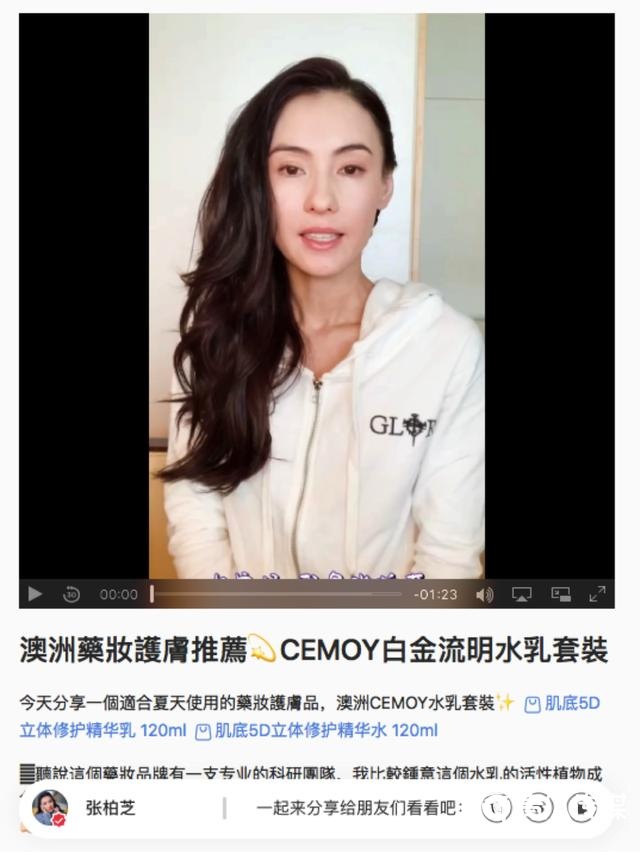This screenshot has height=852, width=640.
Task: Expand the video to fullscreen
Action: 598,594
